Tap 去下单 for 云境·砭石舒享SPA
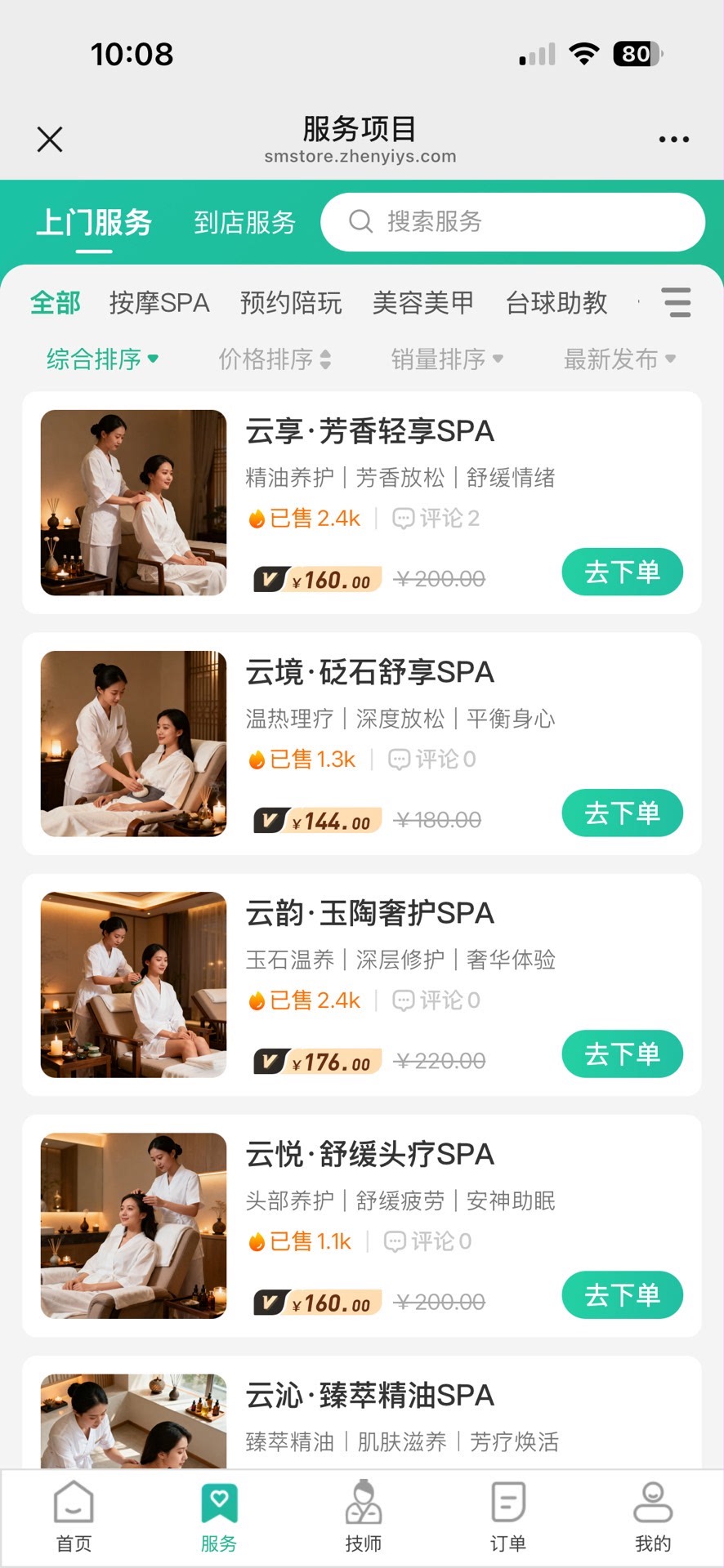 pyautogui.click(x=622, y=813)
